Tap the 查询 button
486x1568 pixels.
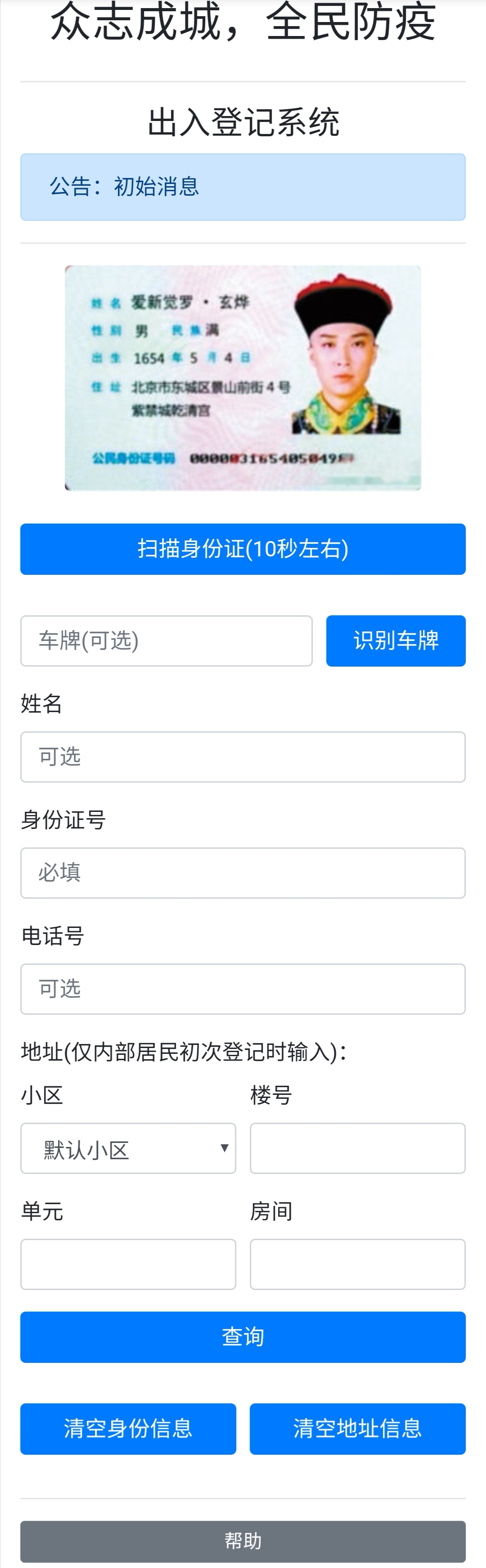[243, 1337]
